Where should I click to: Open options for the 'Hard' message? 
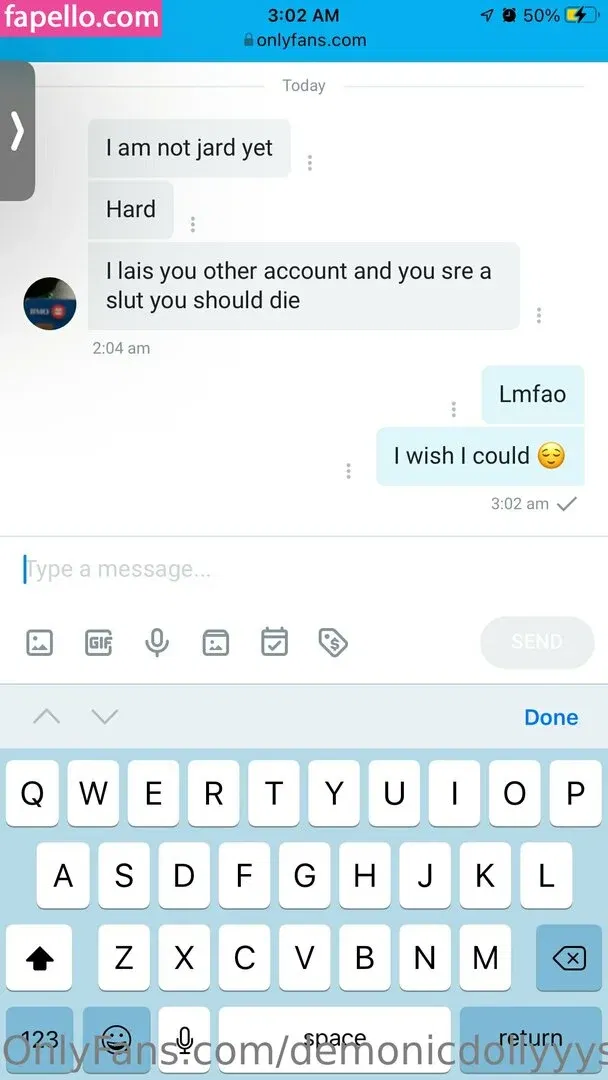coord(192,224)
